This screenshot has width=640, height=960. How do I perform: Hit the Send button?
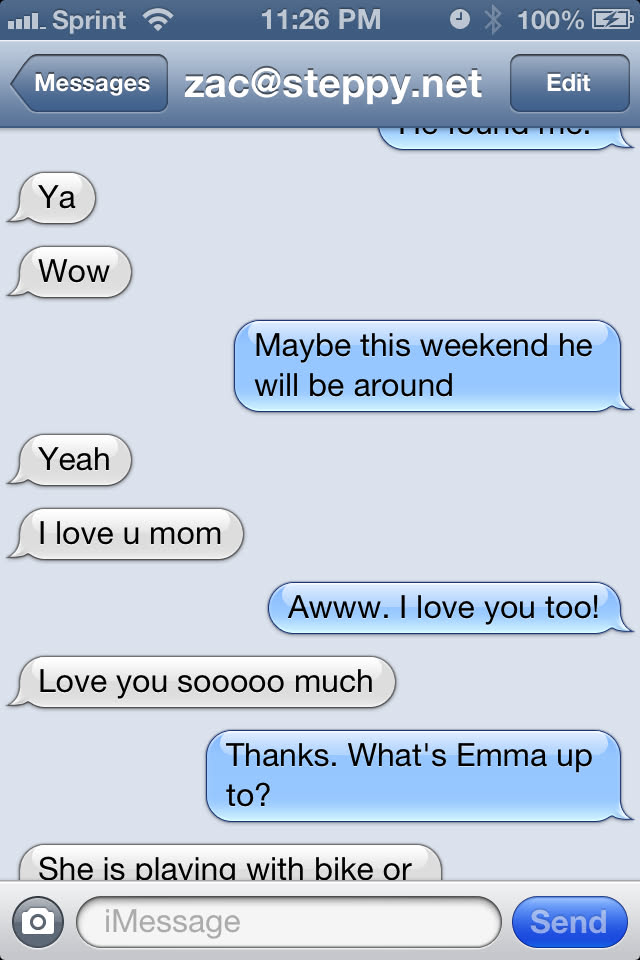coord(568,922)
